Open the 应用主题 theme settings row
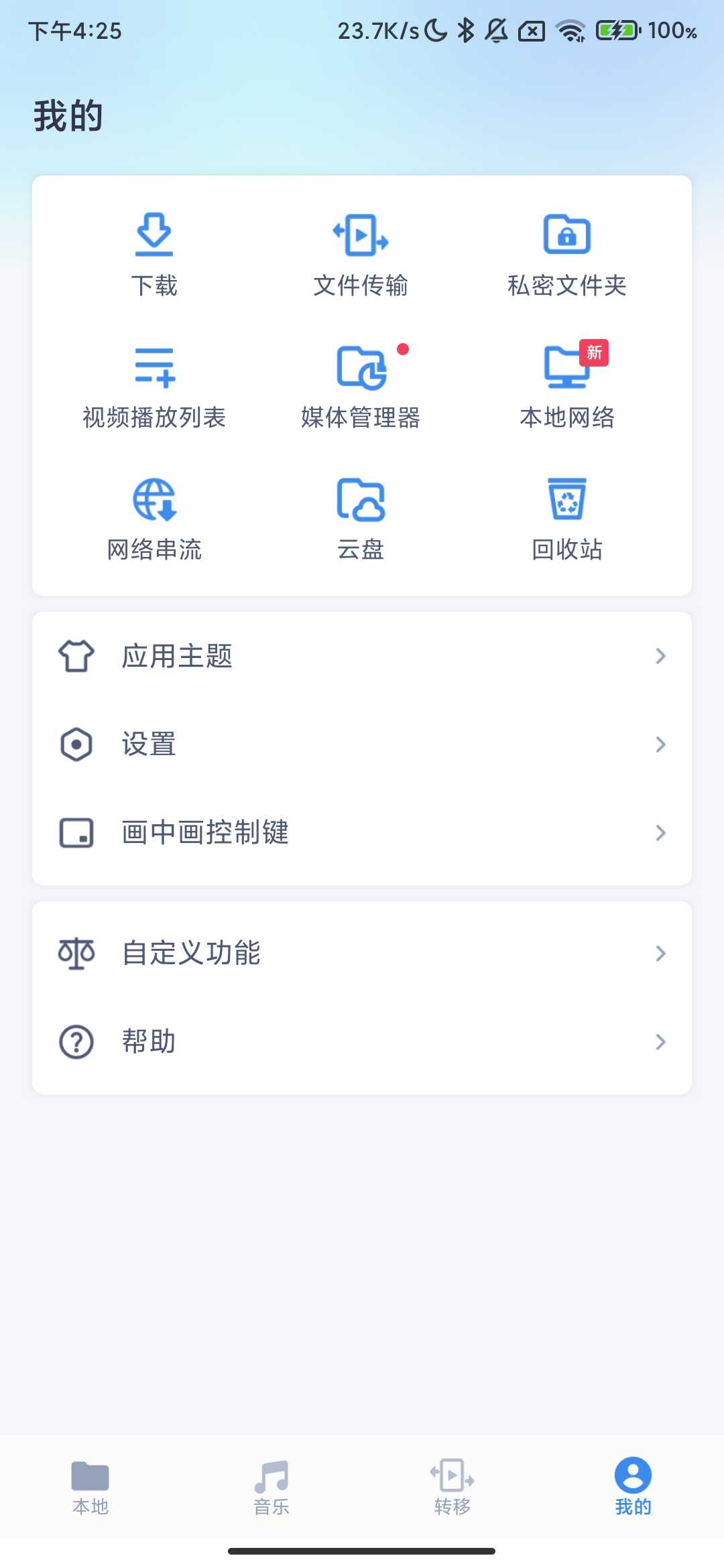 click(x=362, y=657)
